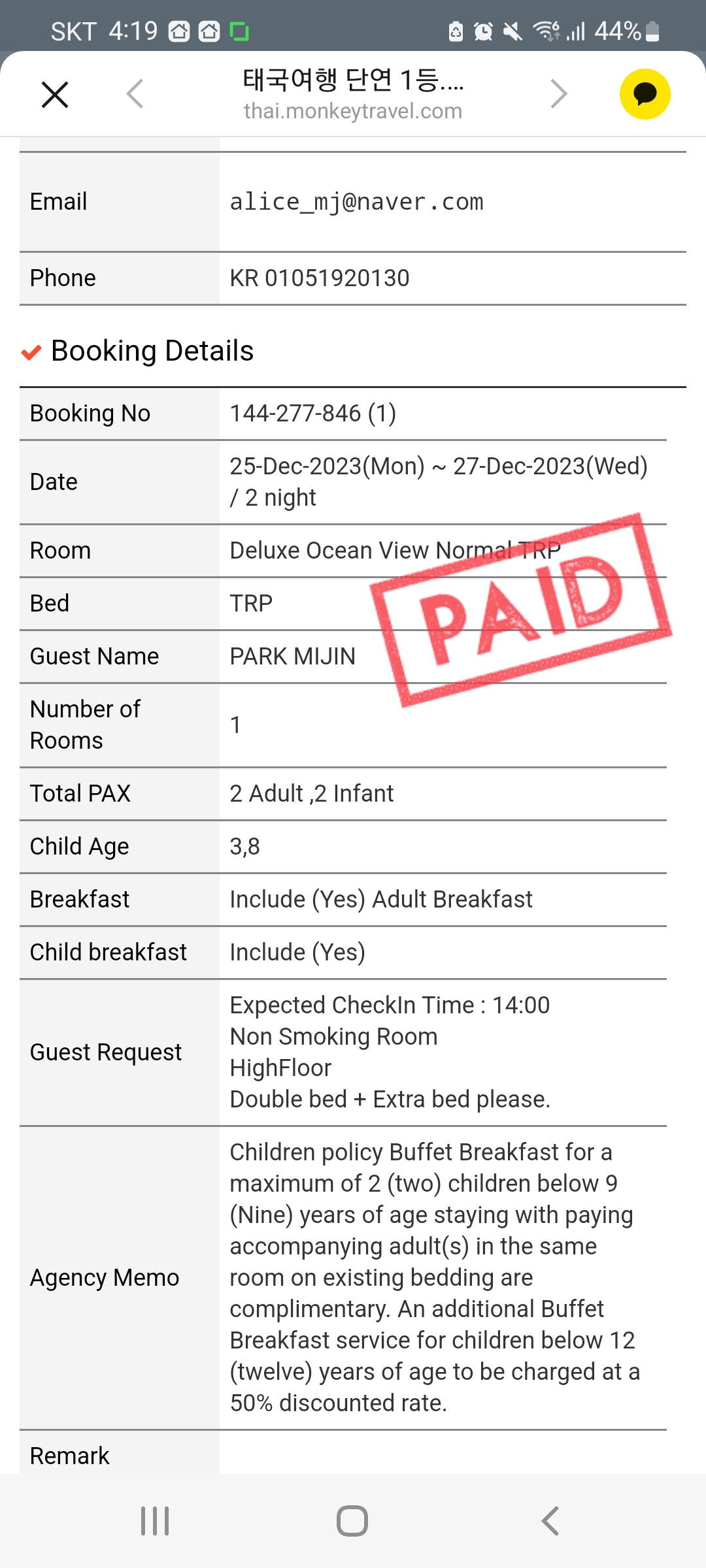Go back to the previous web page
706x1568 pixels.
[x=135, y=93]
